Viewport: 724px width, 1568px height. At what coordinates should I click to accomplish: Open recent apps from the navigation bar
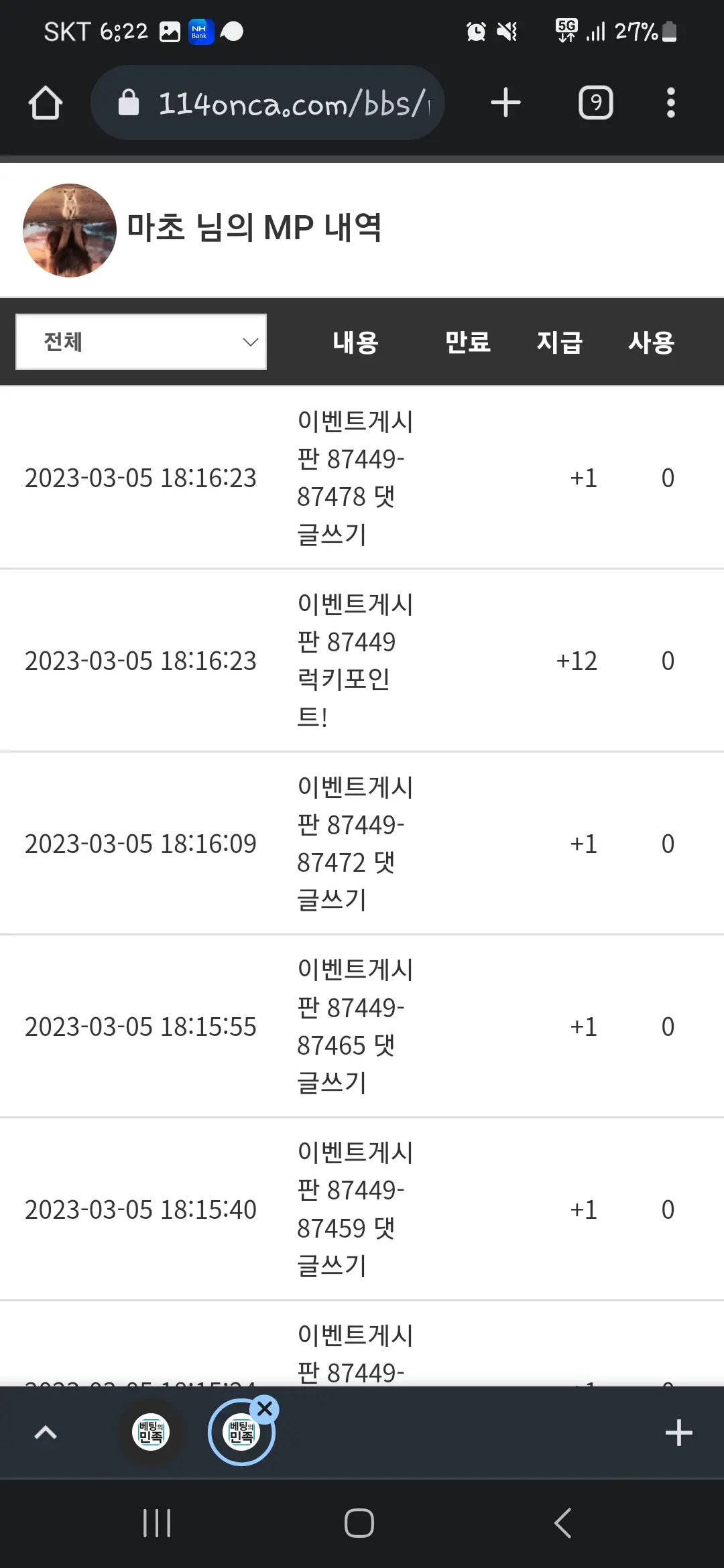coord(158,1523)
